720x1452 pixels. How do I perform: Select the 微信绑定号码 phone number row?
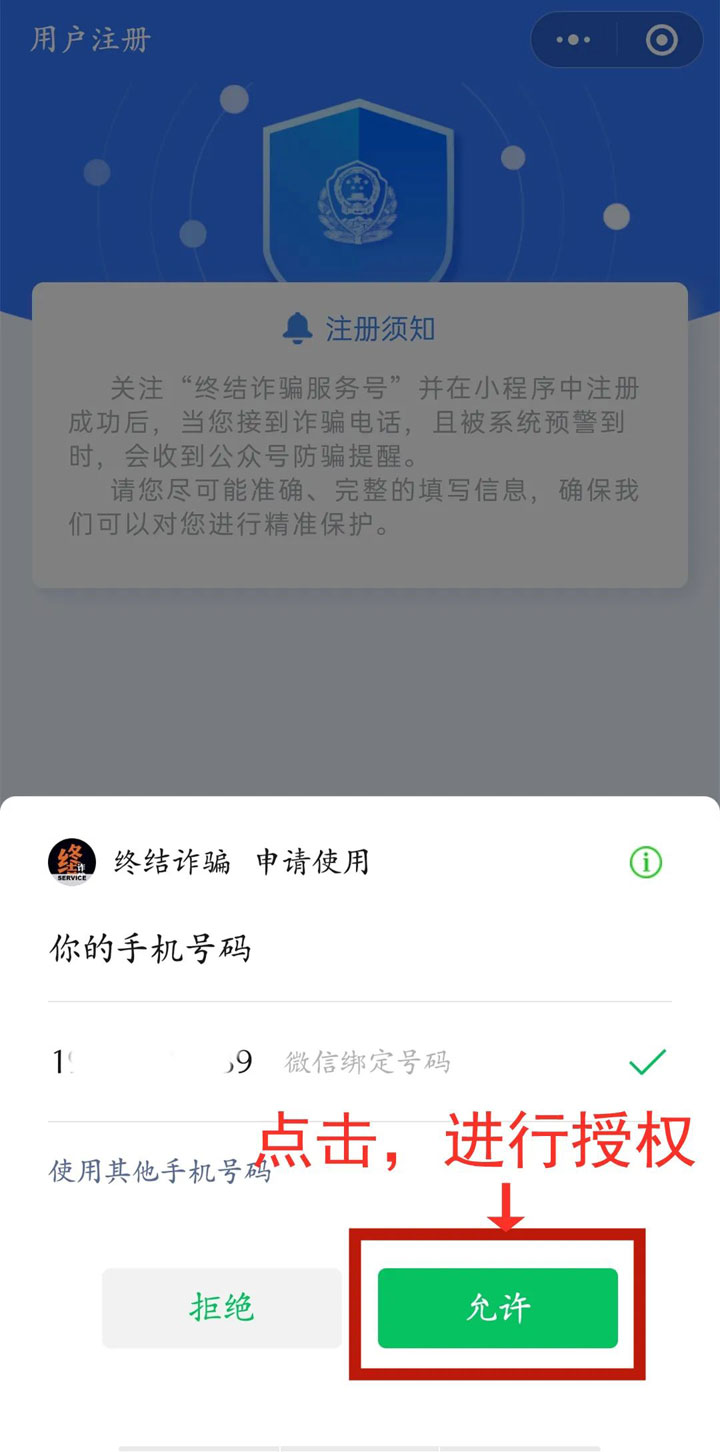pyautogui.click(x=358, y=1062)
